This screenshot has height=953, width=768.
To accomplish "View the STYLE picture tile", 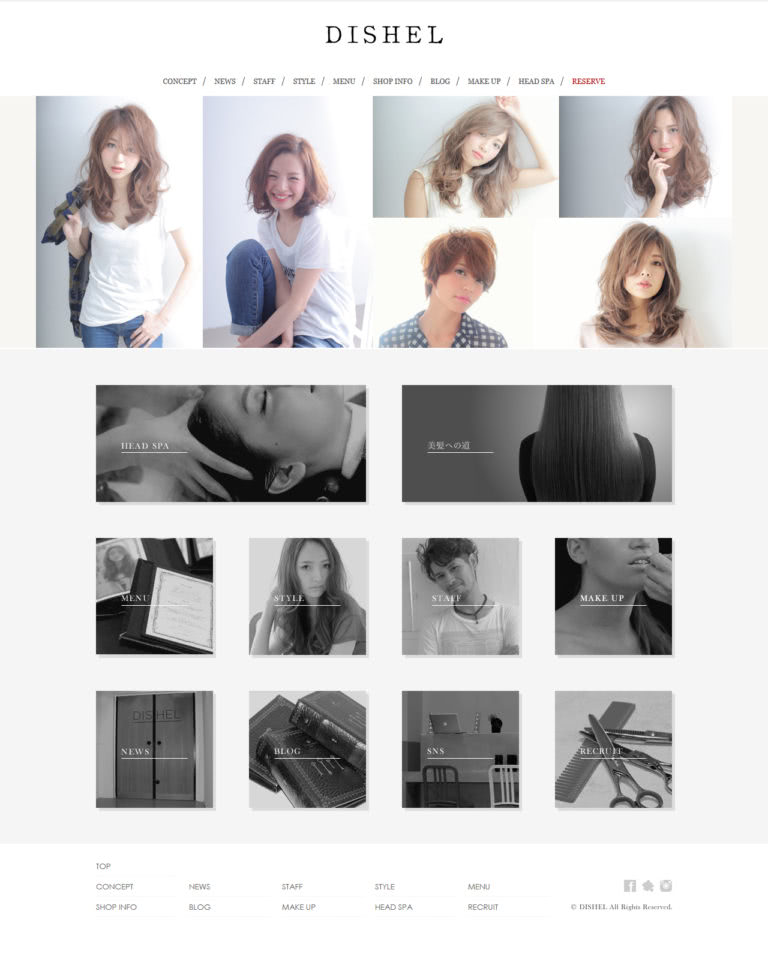I will (x=307, y=596).
